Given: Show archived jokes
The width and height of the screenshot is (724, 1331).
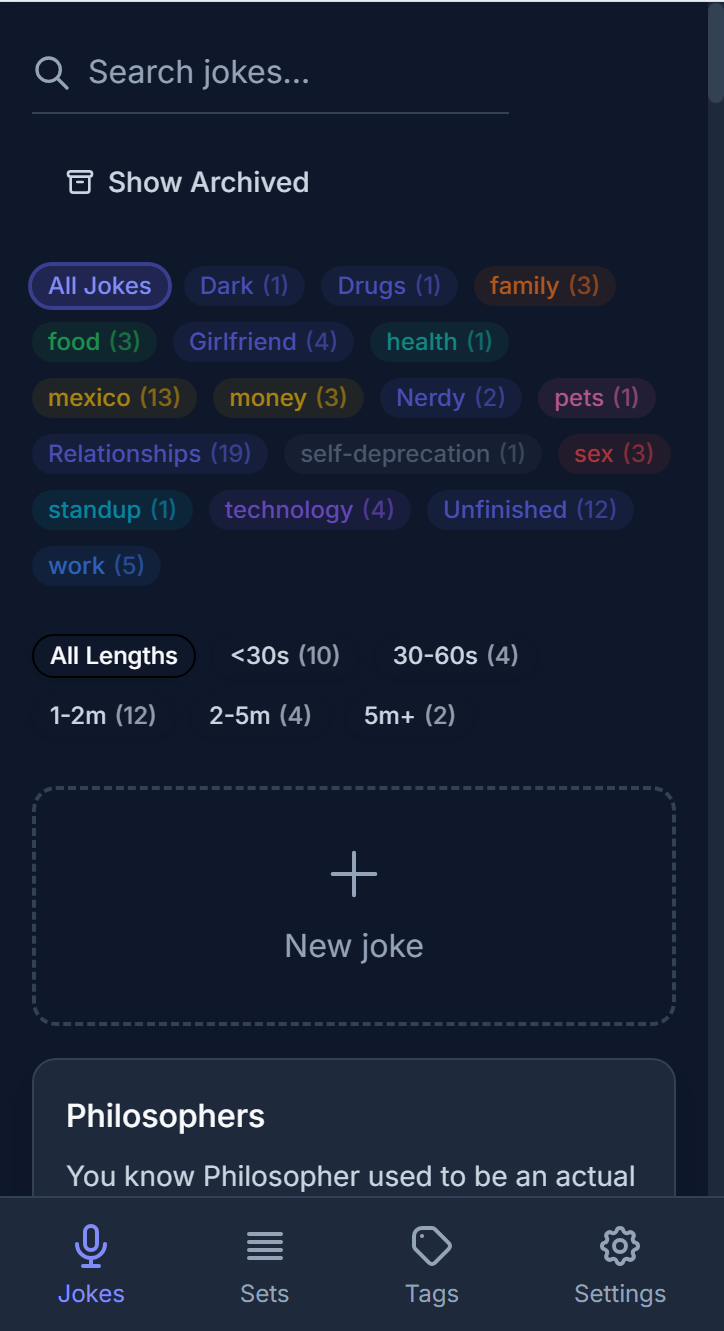Looking at the screenshot, I should pyautogui.click(x=188, y=182).
